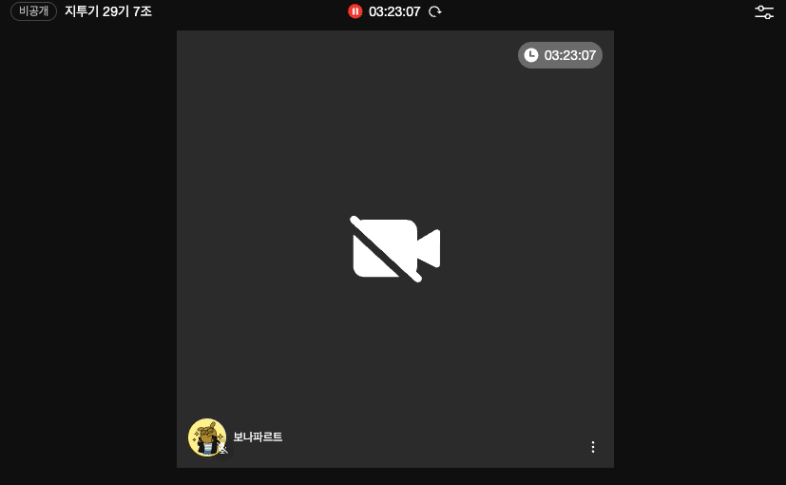Open the three-dot menu on video tile
Screen dimensions: 786x485
[593, 447]
